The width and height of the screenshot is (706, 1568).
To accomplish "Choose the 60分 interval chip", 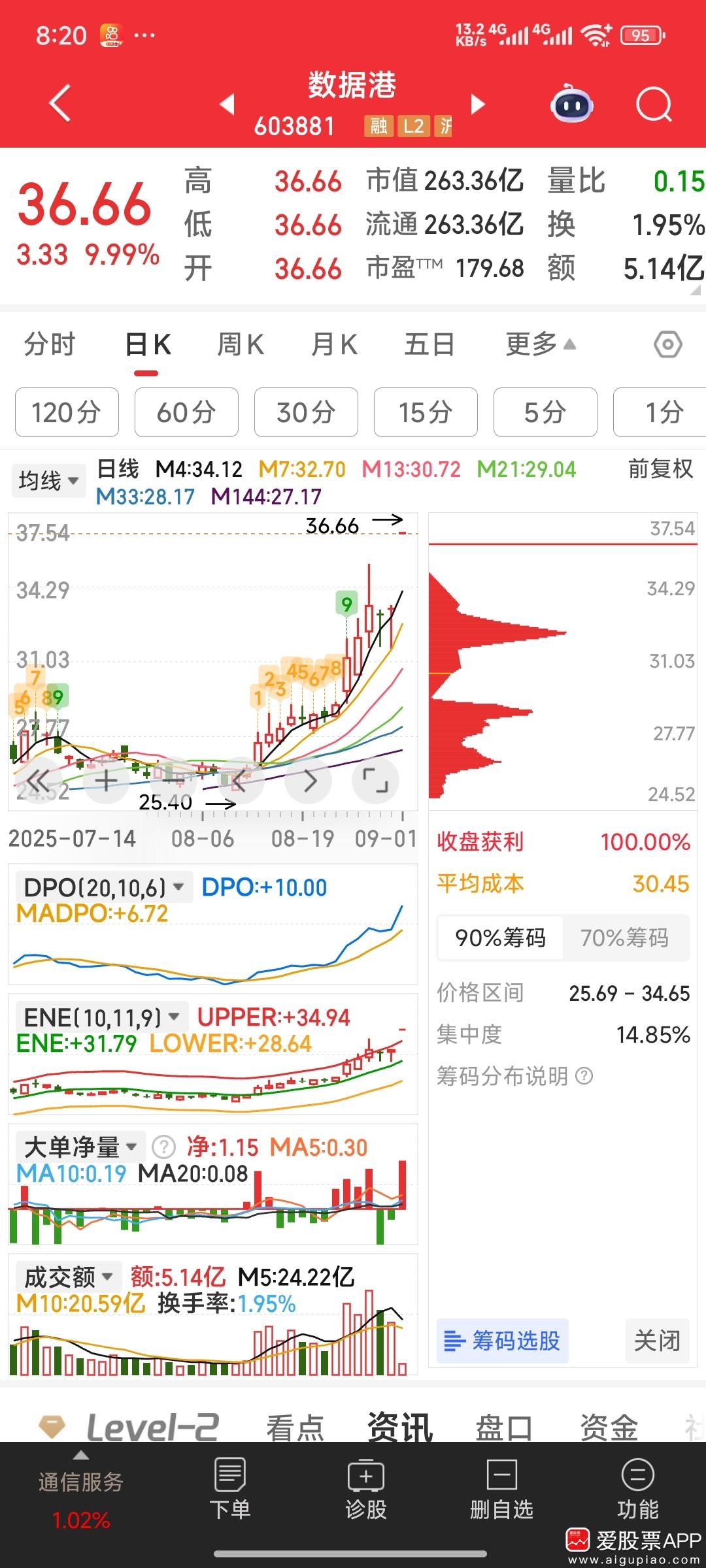I will pyautogui.click(x=186, y=412).
